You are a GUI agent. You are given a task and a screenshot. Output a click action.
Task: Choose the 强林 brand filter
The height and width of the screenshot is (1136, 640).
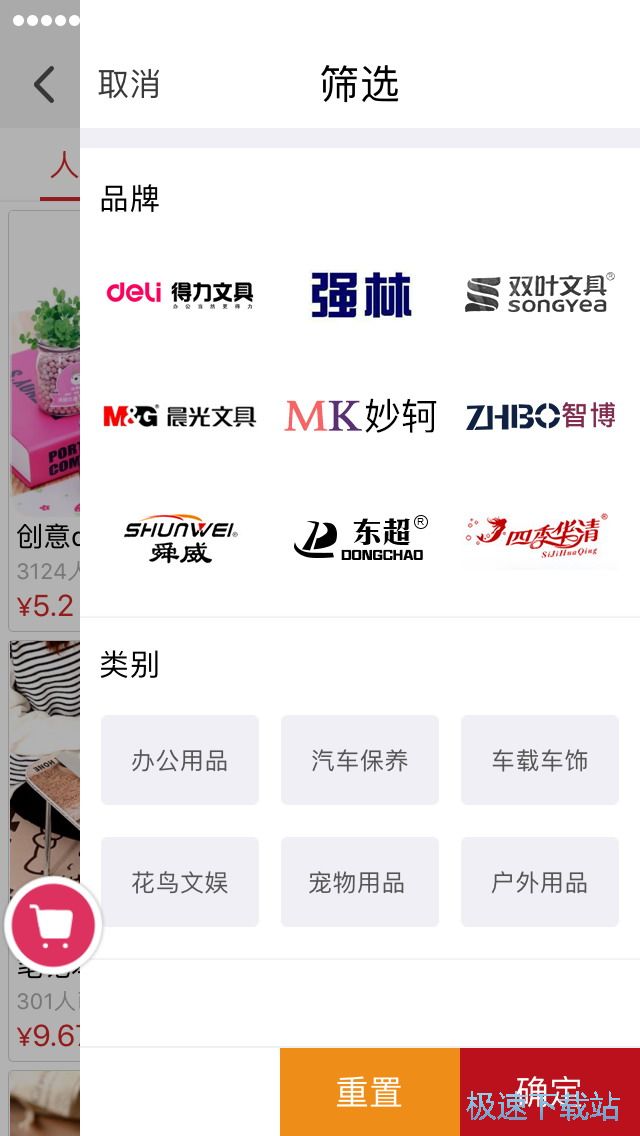pos(360,294)
